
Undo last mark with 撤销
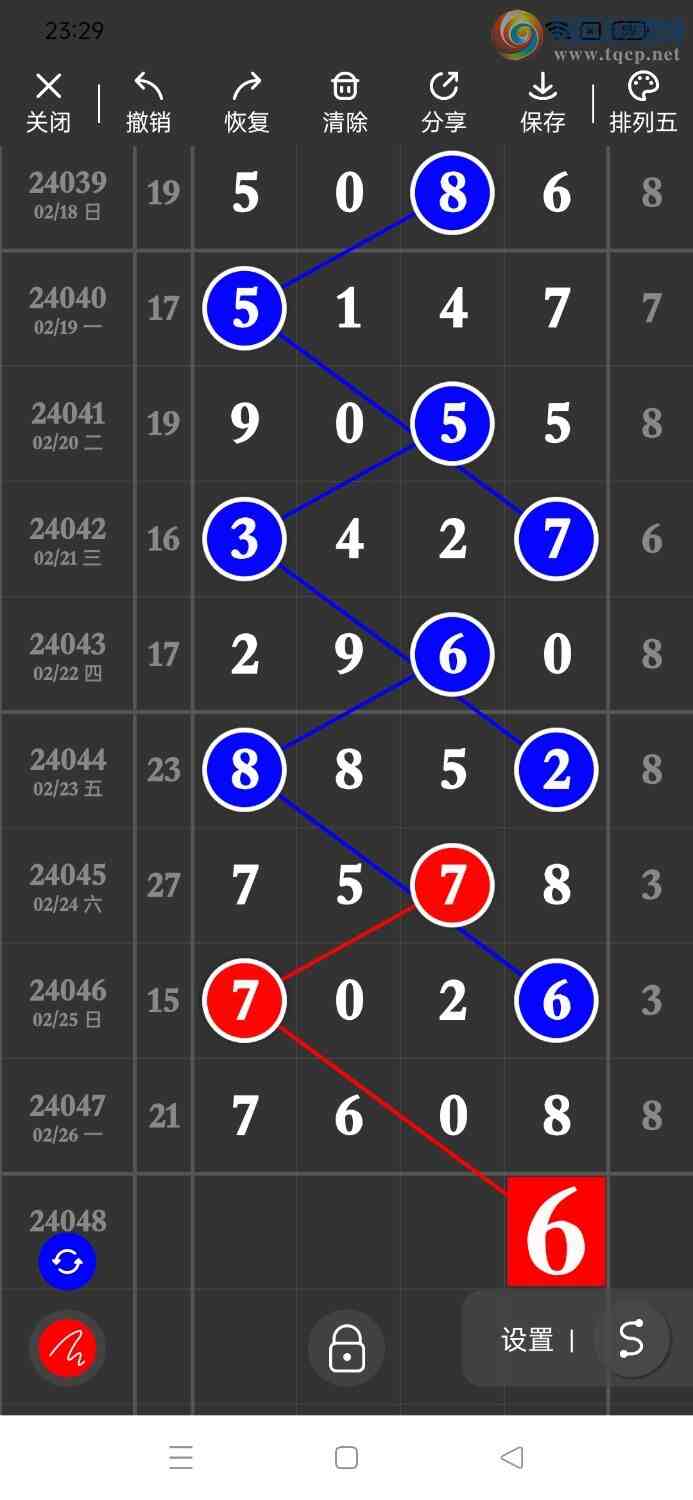point(148,103)
